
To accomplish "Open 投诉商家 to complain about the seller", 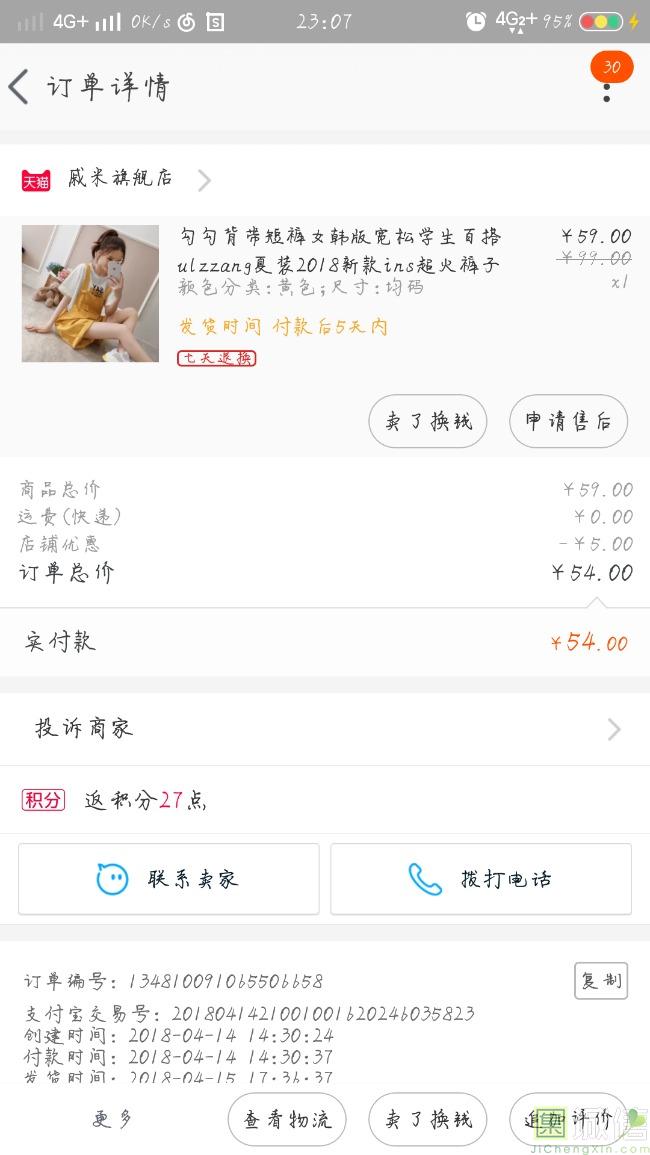I will pyautogui.click(x=325, y=728).
